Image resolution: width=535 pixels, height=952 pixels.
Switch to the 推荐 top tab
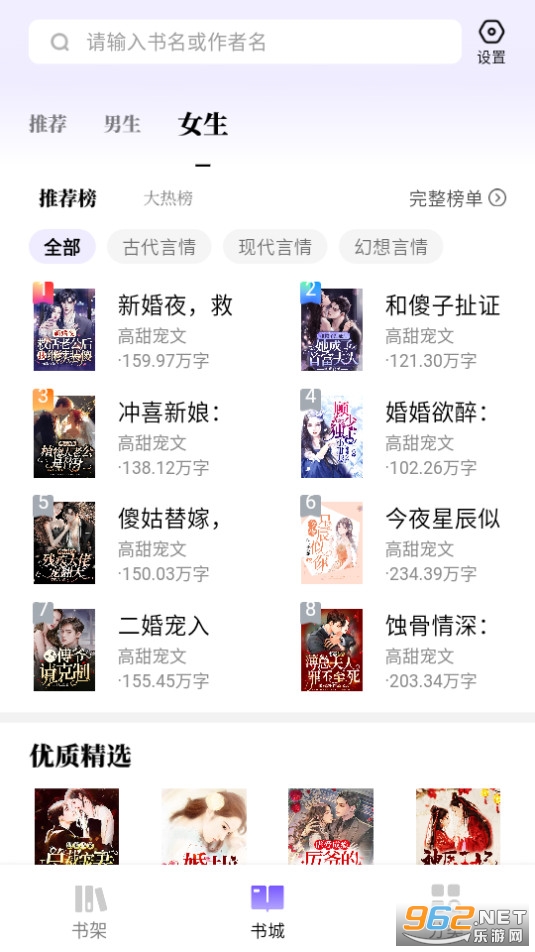[47, 124]
